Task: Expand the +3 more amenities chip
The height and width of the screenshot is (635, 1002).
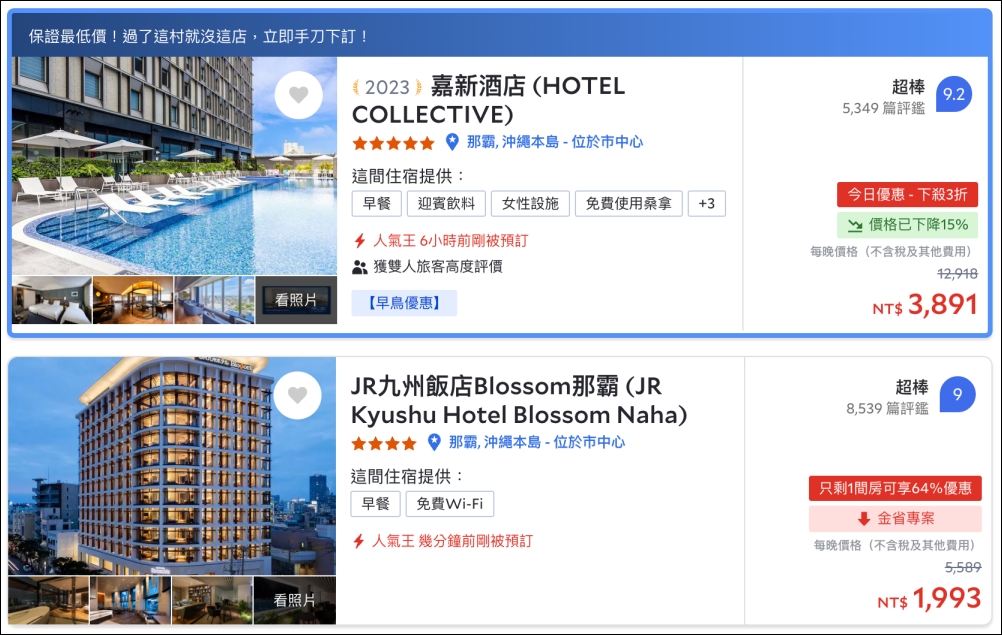Action: click(706, 204)
